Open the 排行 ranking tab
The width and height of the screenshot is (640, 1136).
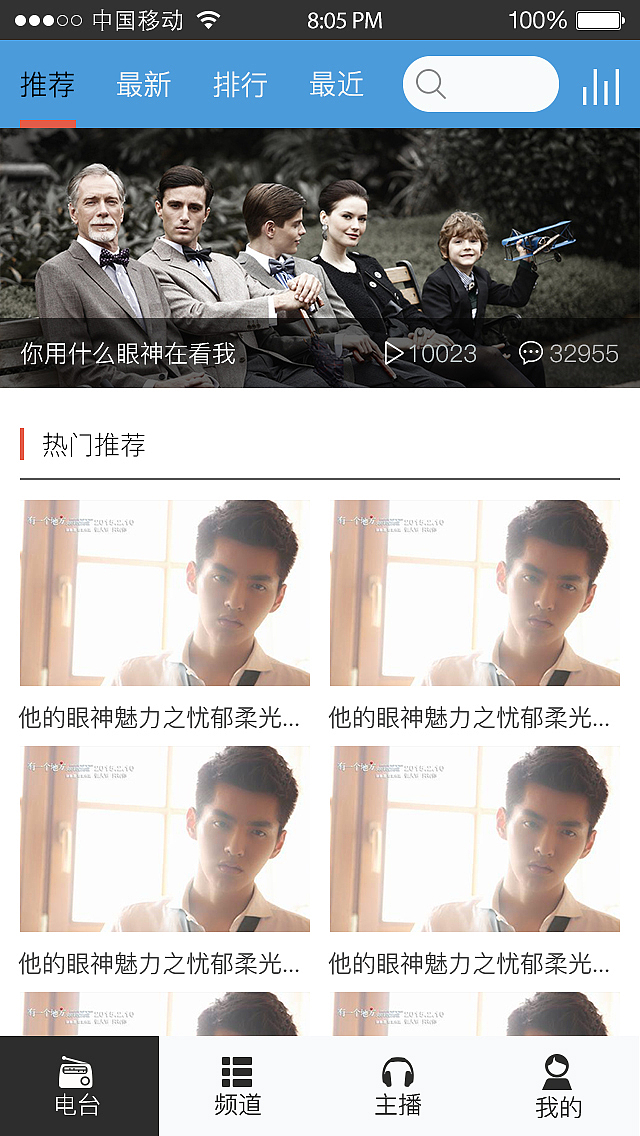[240, 86]
